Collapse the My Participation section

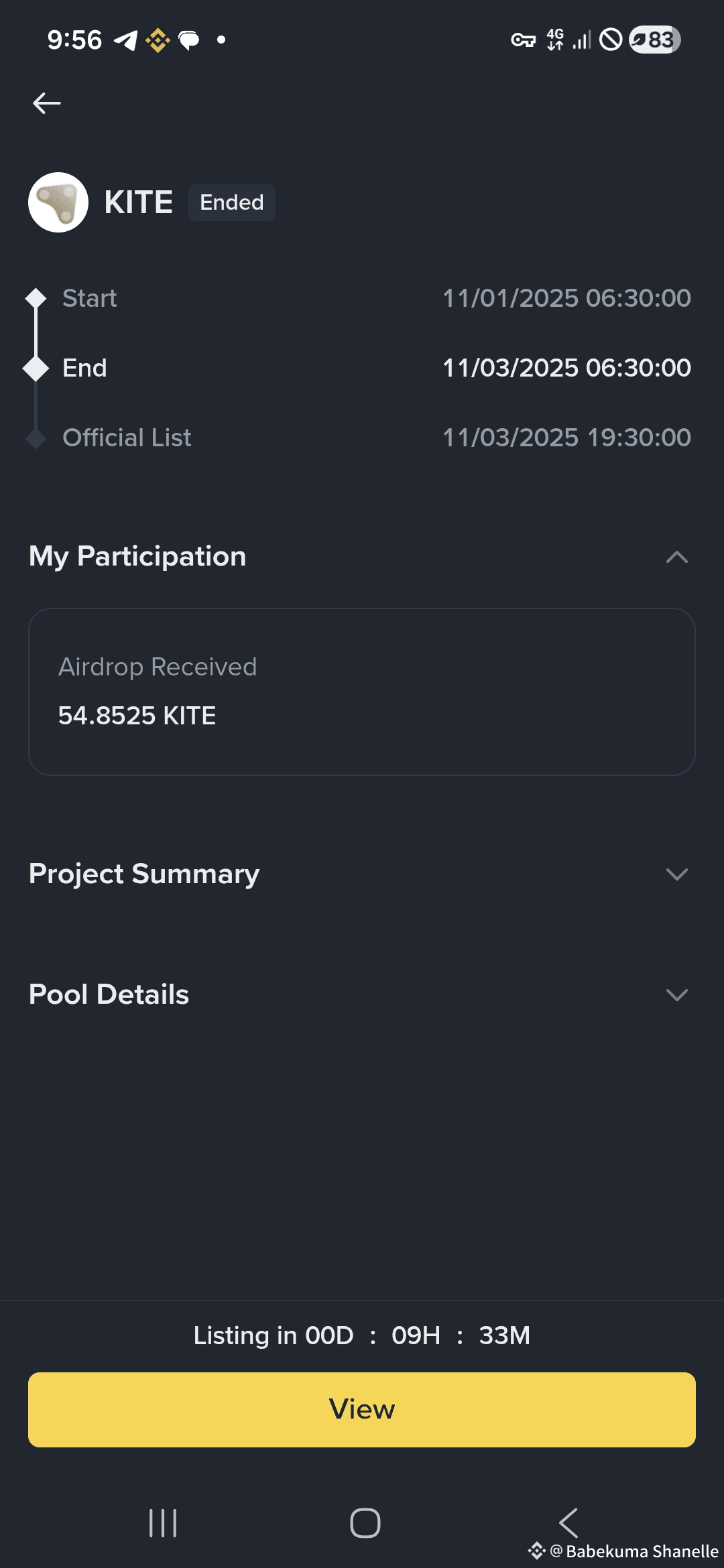point(676,557)
